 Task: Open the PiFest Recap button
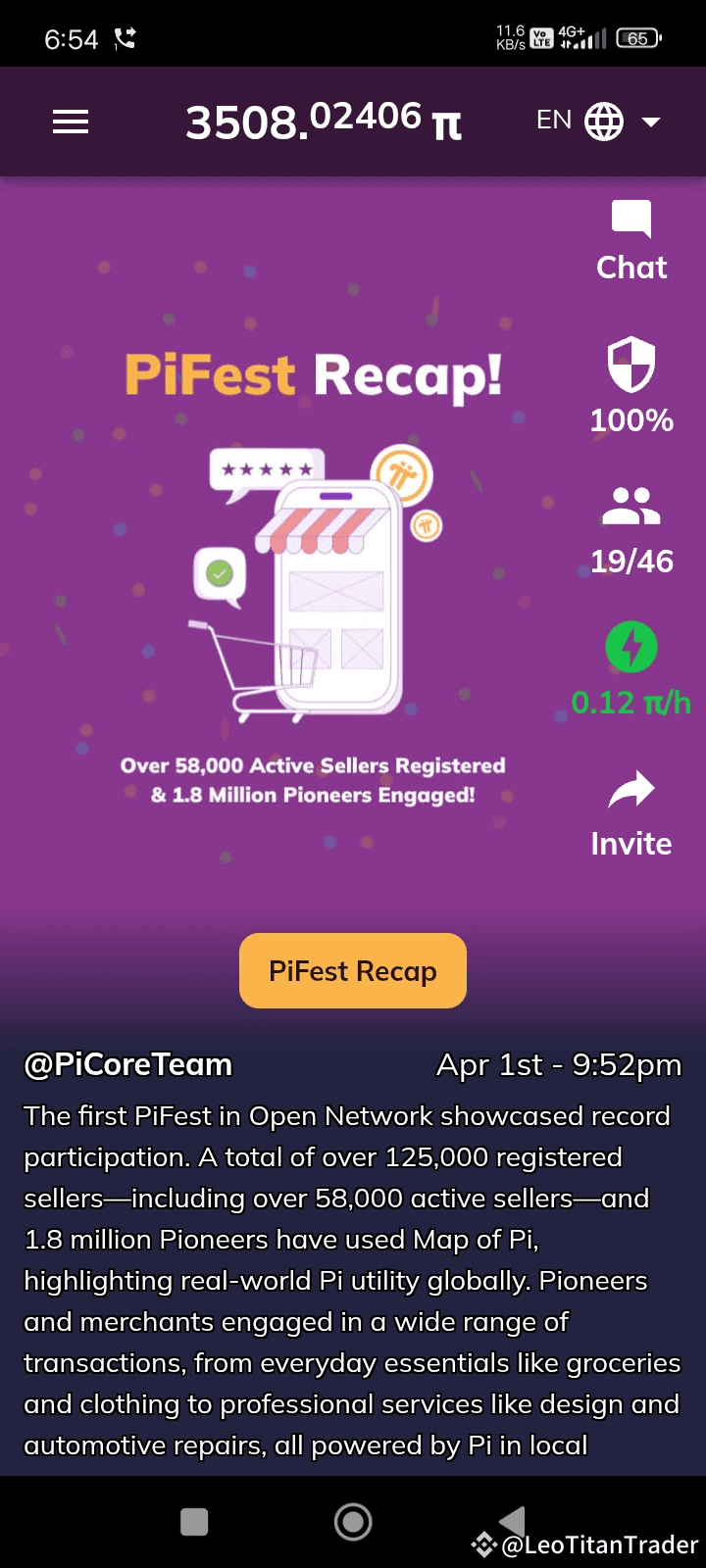353,970
